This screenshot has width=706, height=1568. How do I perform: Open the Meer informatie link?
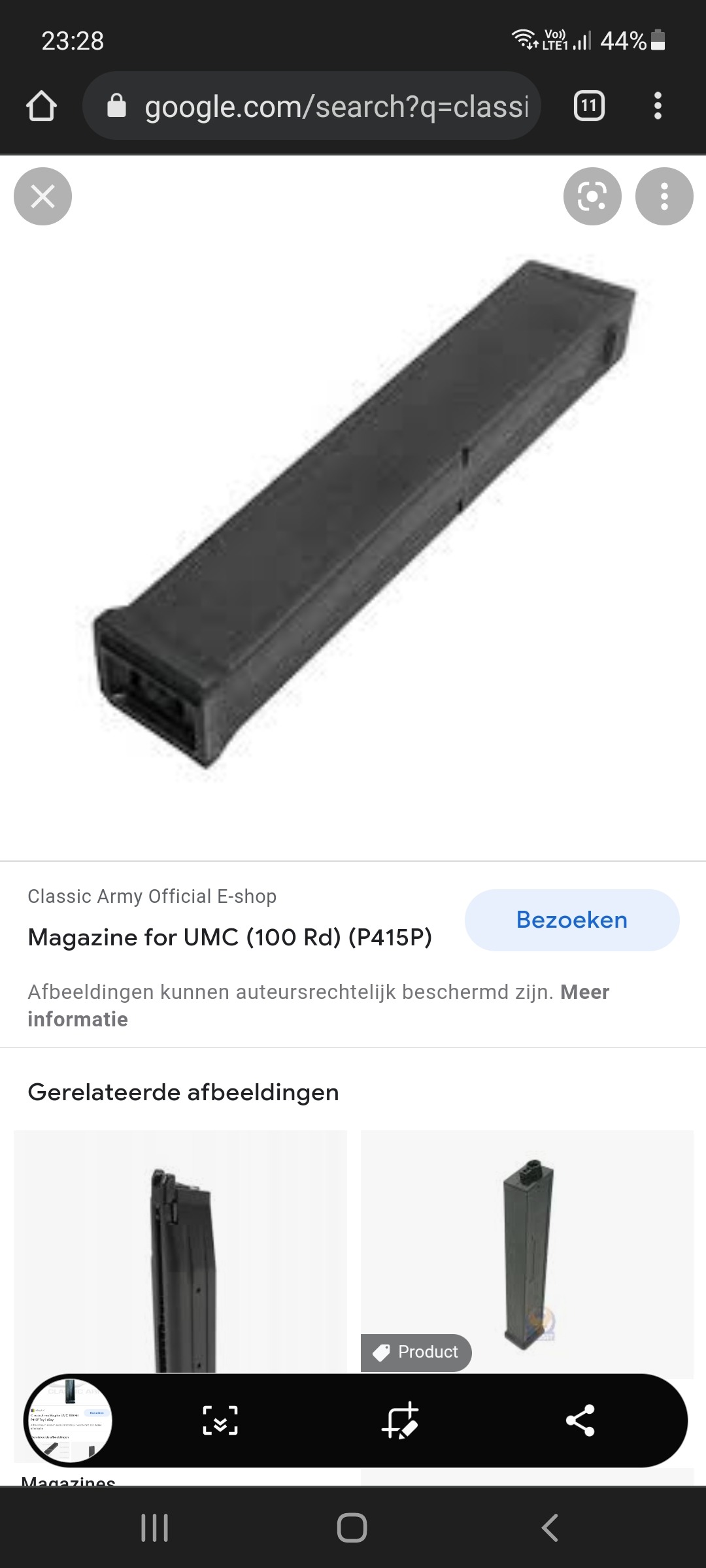click(318, 1005)
